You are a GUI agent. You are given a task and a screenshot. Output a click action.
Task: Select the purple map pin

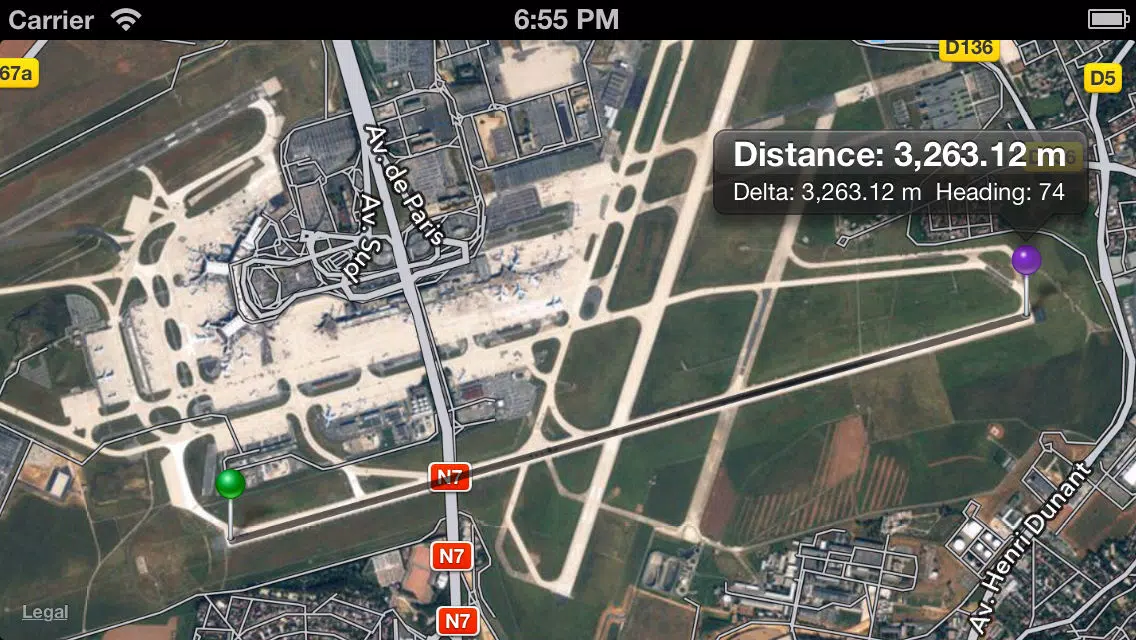1026,261
